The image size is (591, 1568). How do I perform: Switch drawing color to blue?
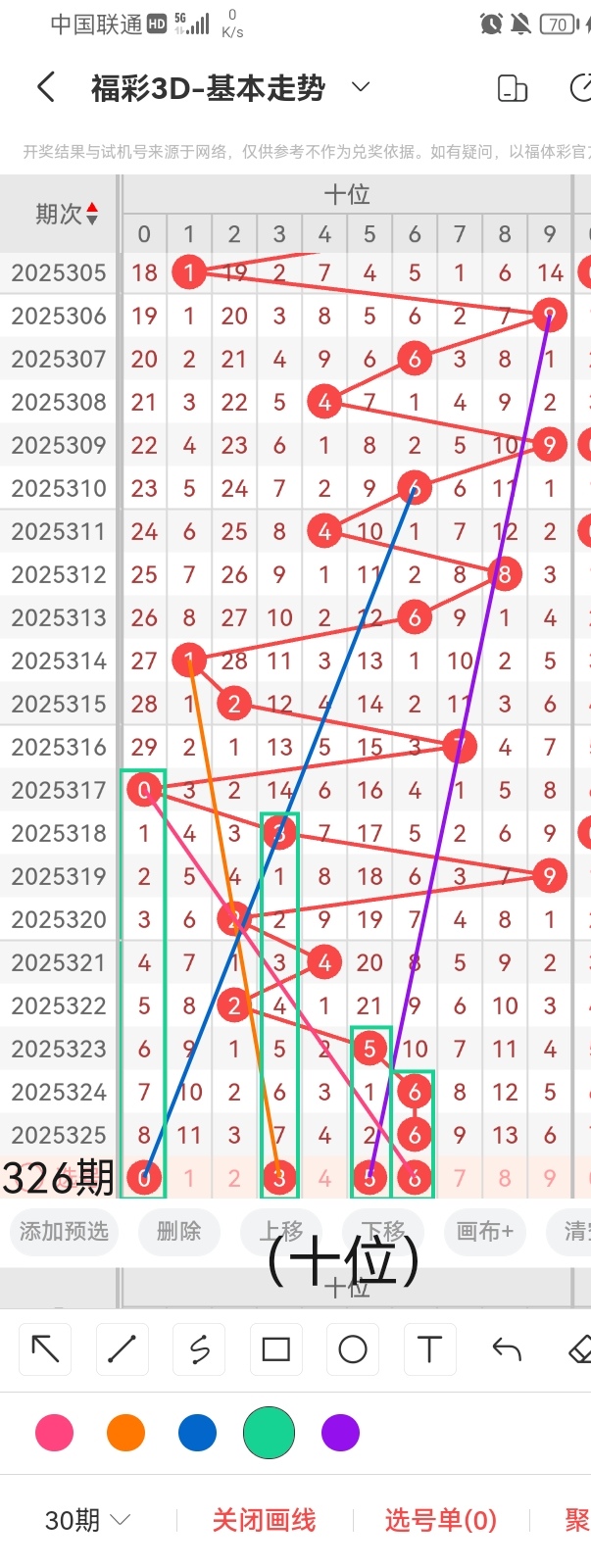(x=197, y=1433)
